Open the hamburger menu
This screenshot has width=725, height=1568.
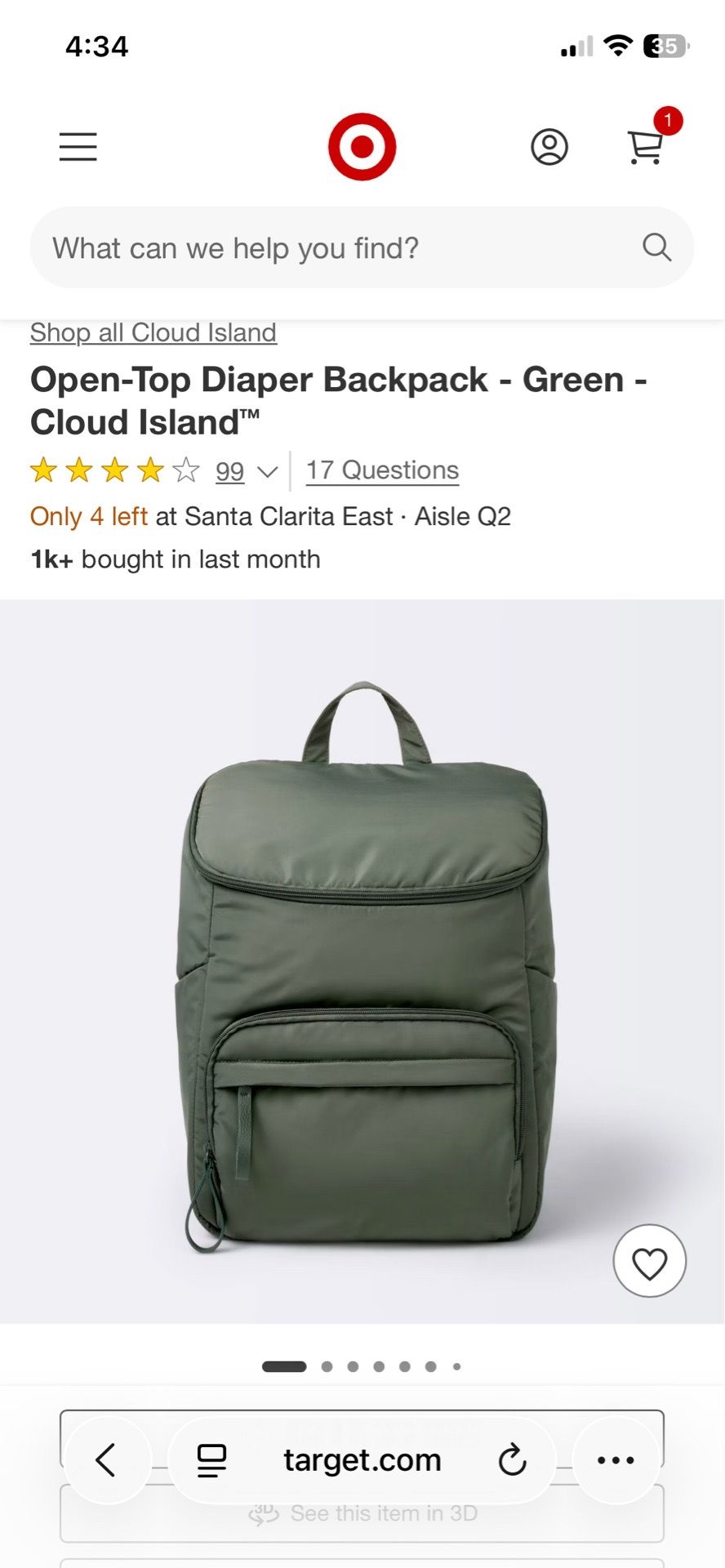[x=78, y=147]
